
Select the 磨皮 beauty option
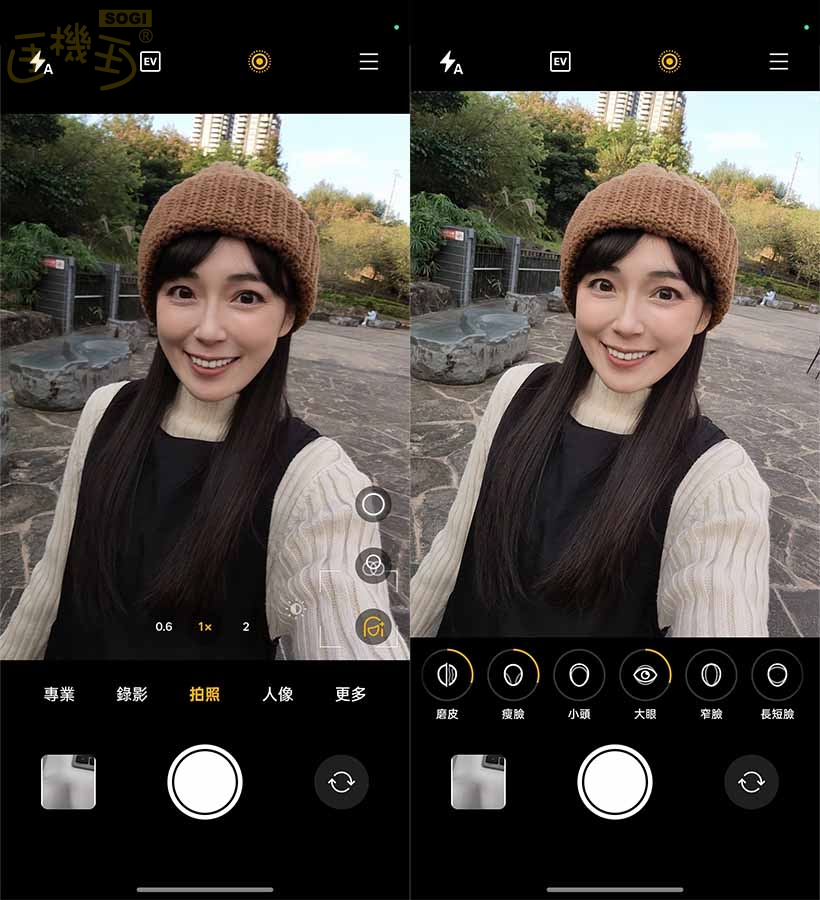pyautogui.click(x=447, y=676)
